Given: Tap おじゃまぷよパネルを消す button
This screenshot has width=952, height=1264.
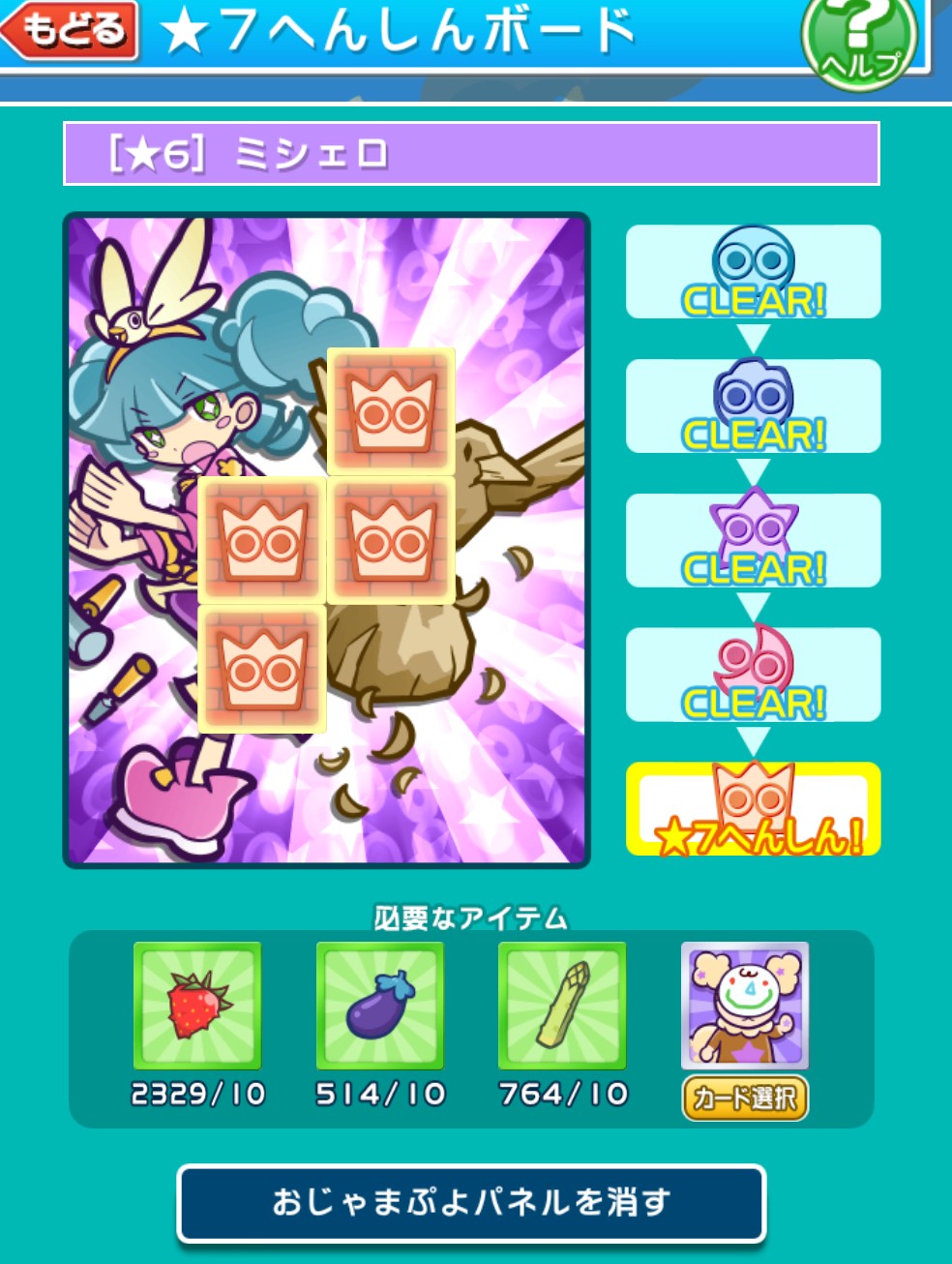Looking at the screenshot, I should [471, 1203].
